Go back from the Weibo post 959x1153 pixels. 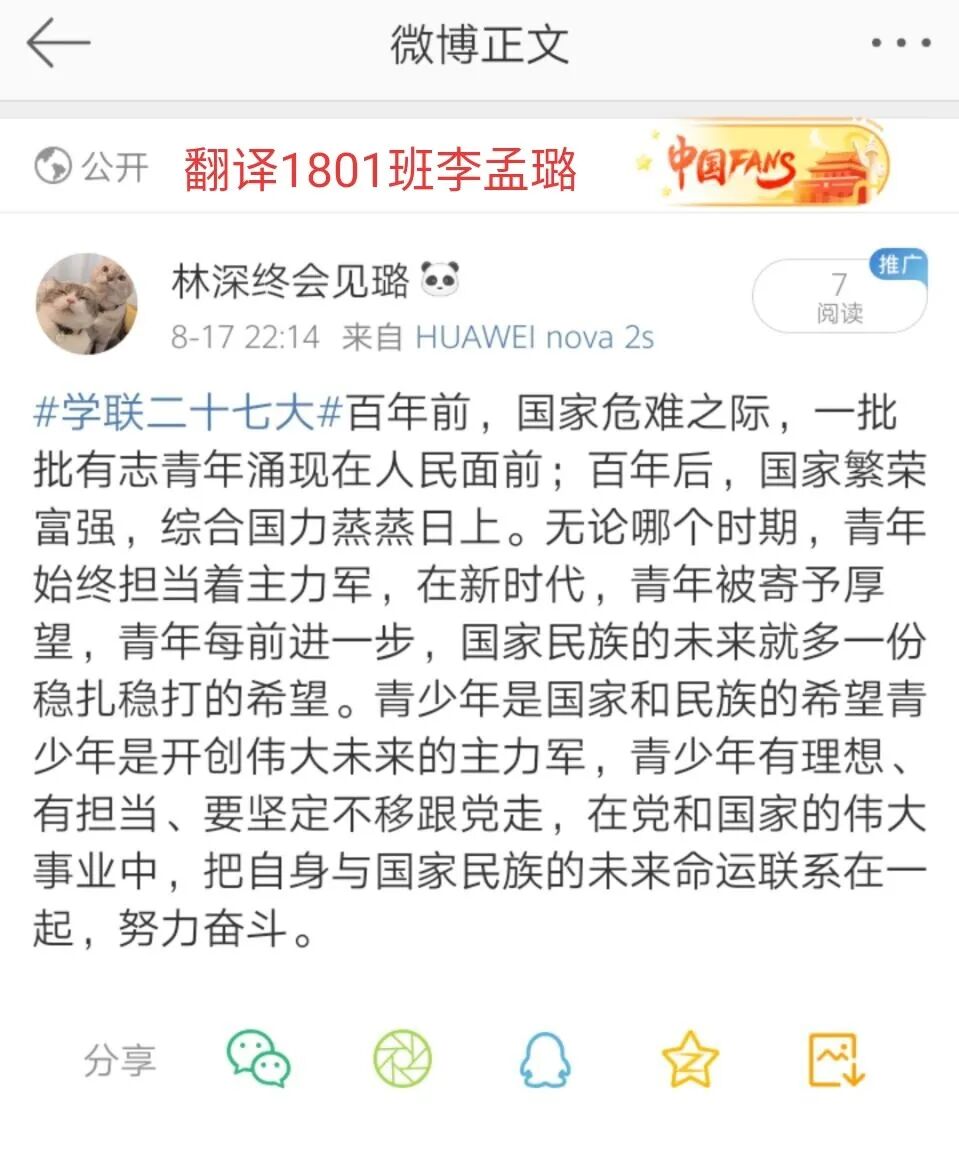58,45
